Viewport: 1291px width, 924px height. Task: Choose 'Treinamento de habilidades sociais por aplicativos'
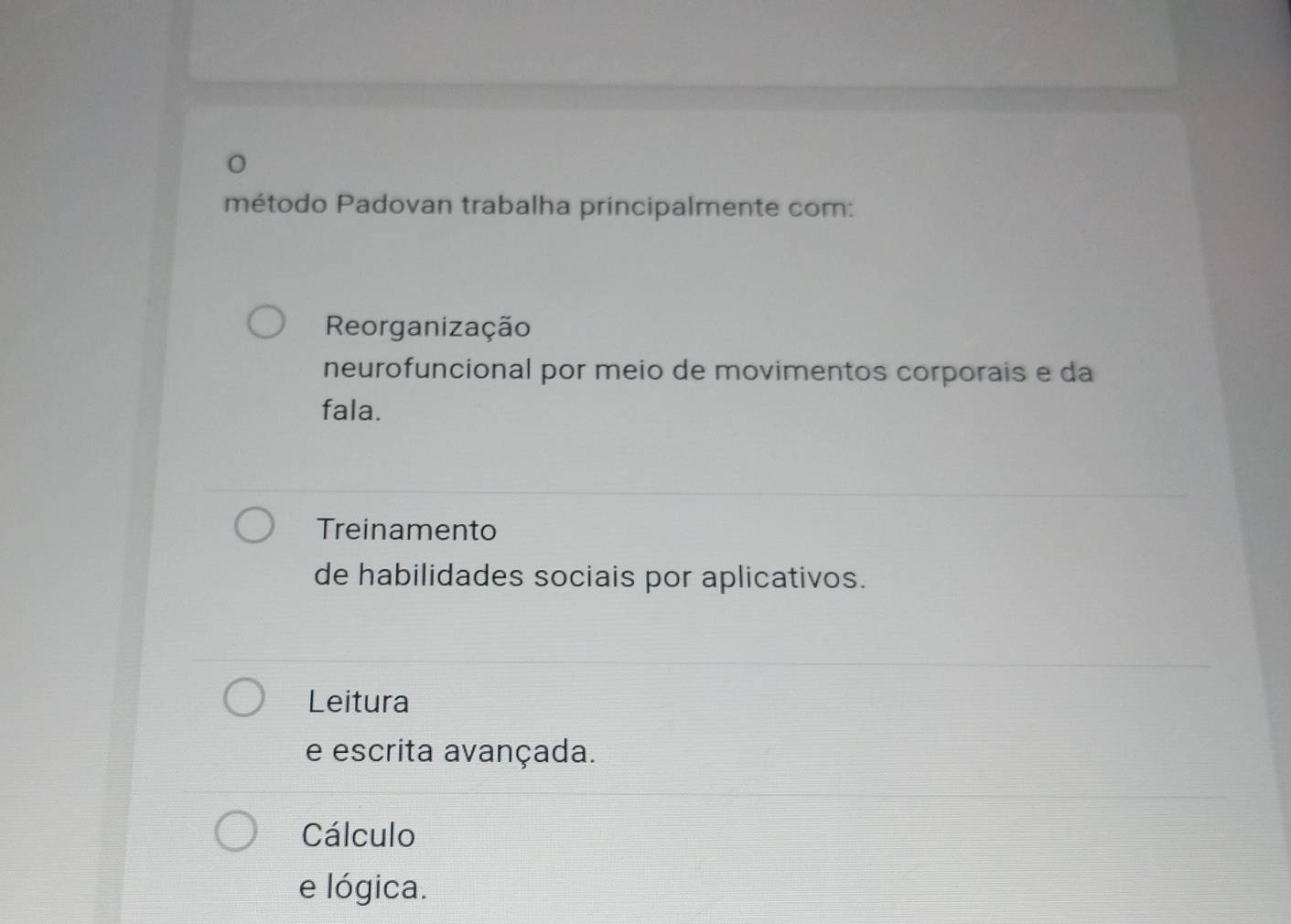pyautogui.click(x=254, y=528)
